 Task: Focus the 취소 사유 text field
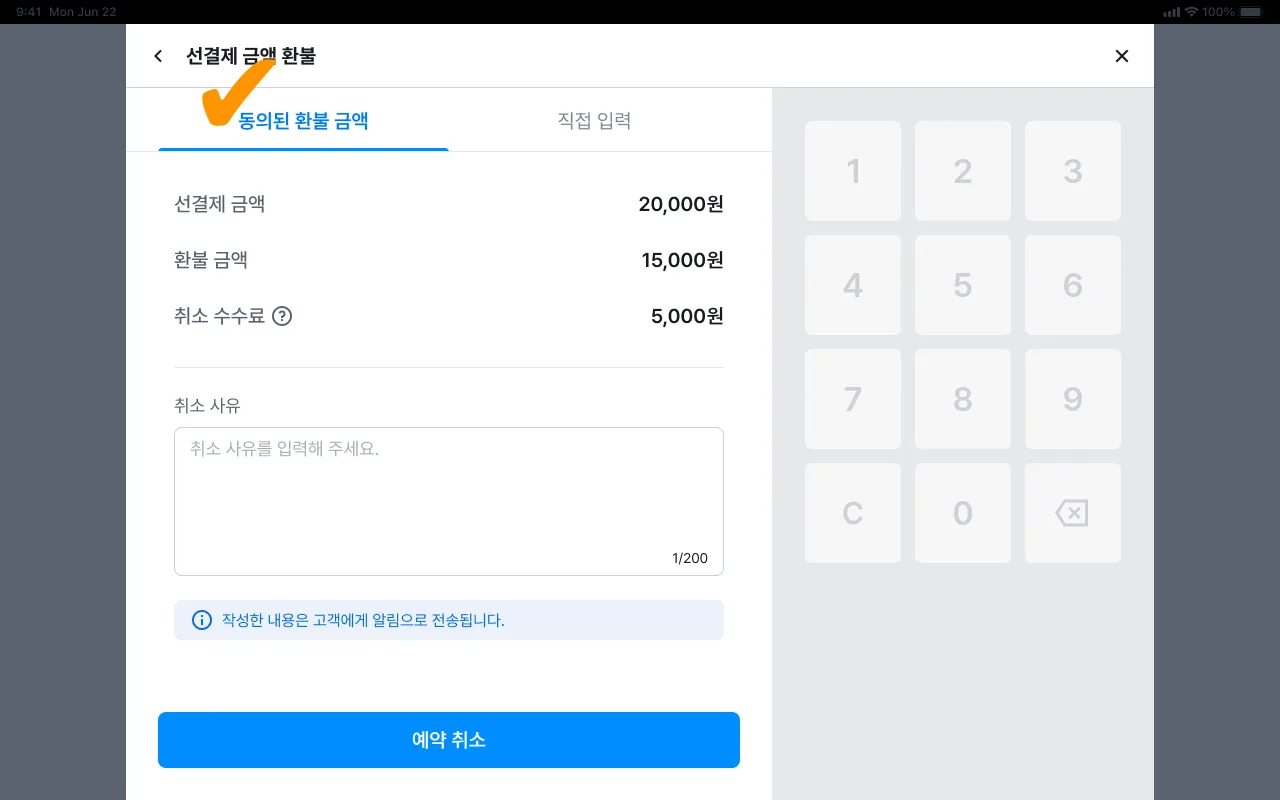448,500
